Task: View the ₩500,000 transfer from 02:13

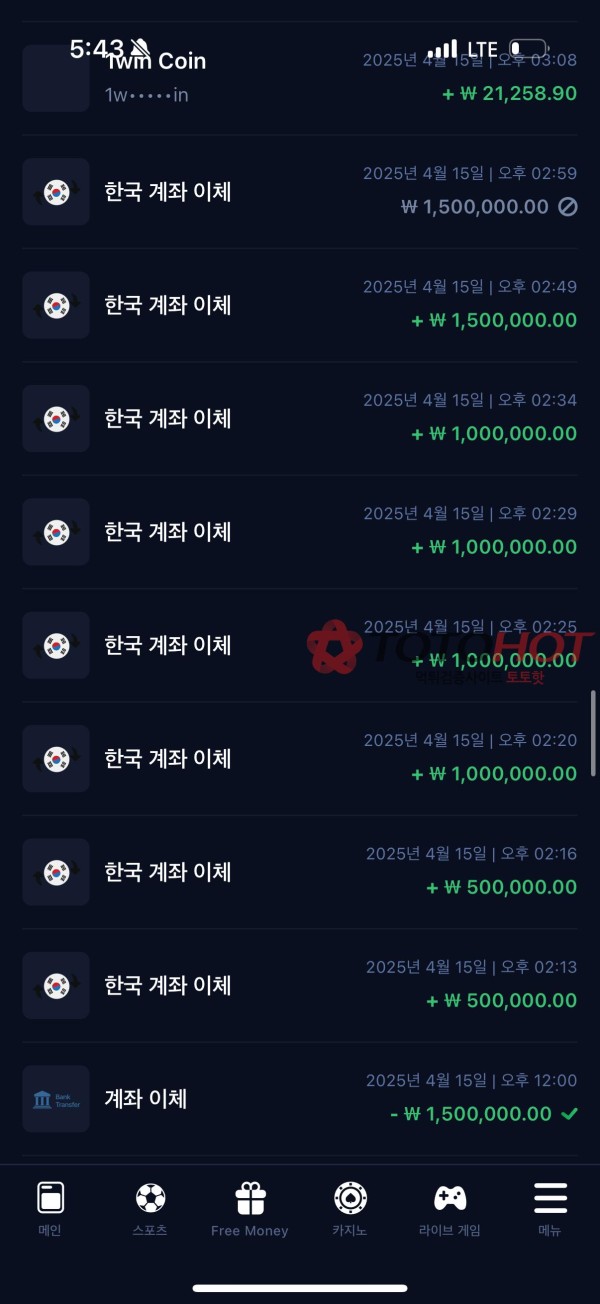Action: (x=300, y=985)
